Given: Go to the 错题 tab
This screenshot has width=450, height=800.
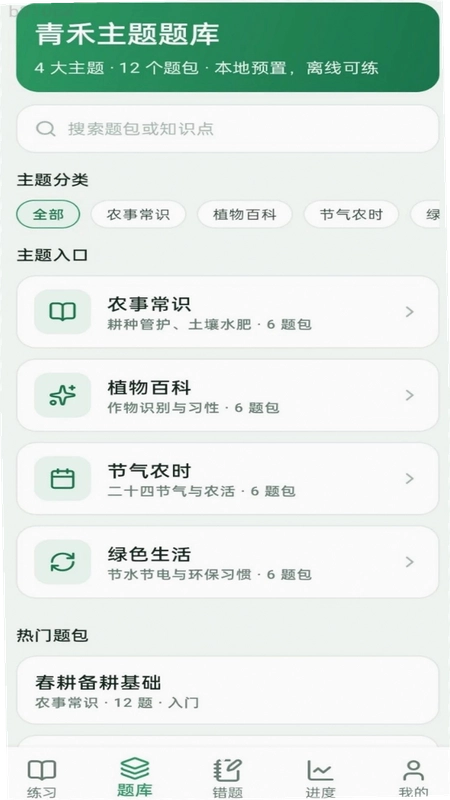Looking at the screenshot, I should [228, 778].
